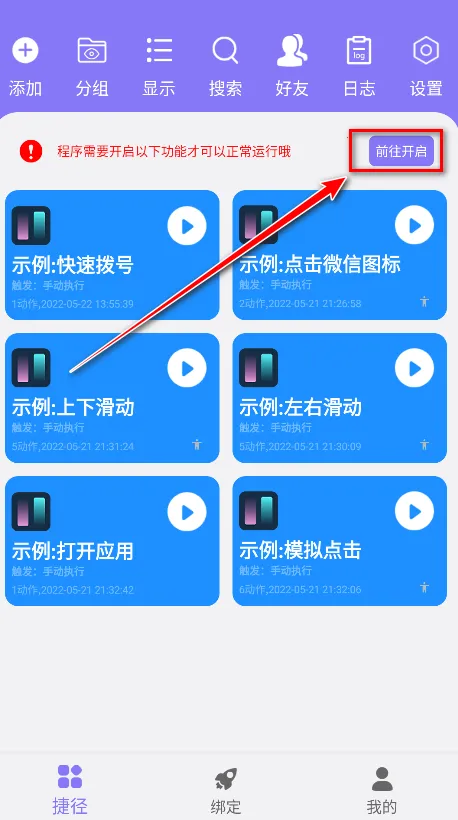Open the 分组 groups view
The image size is (458, 820).
92,67
